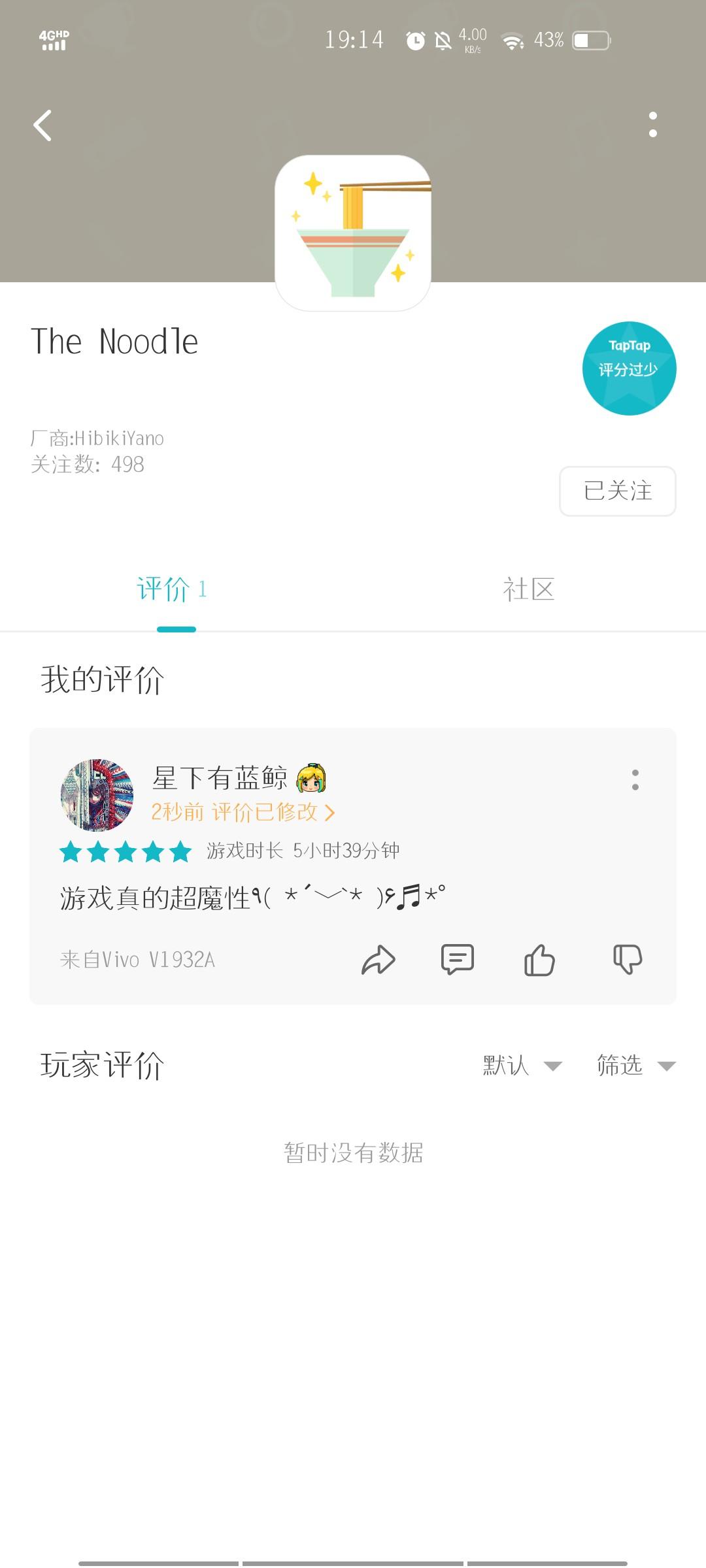
Task: Tap the 已关注 follow button
Action: (617, 491)
